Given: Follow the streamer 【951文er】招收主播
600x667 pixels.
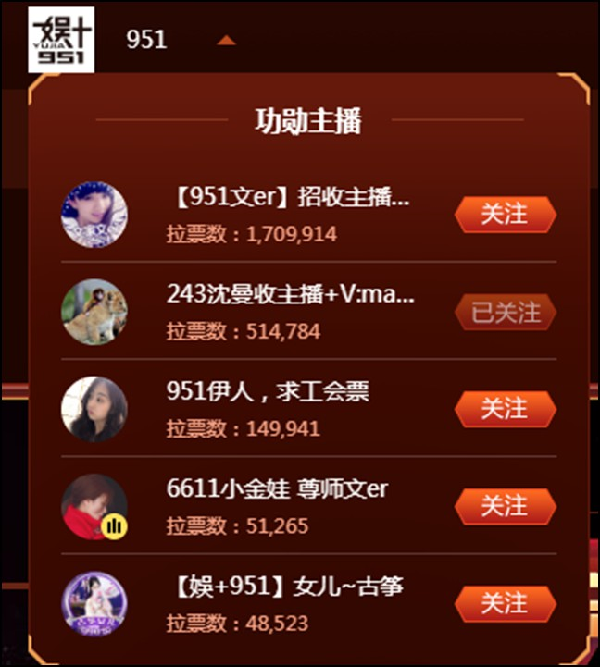Looking at the screenshot, I should click(505, 215).
